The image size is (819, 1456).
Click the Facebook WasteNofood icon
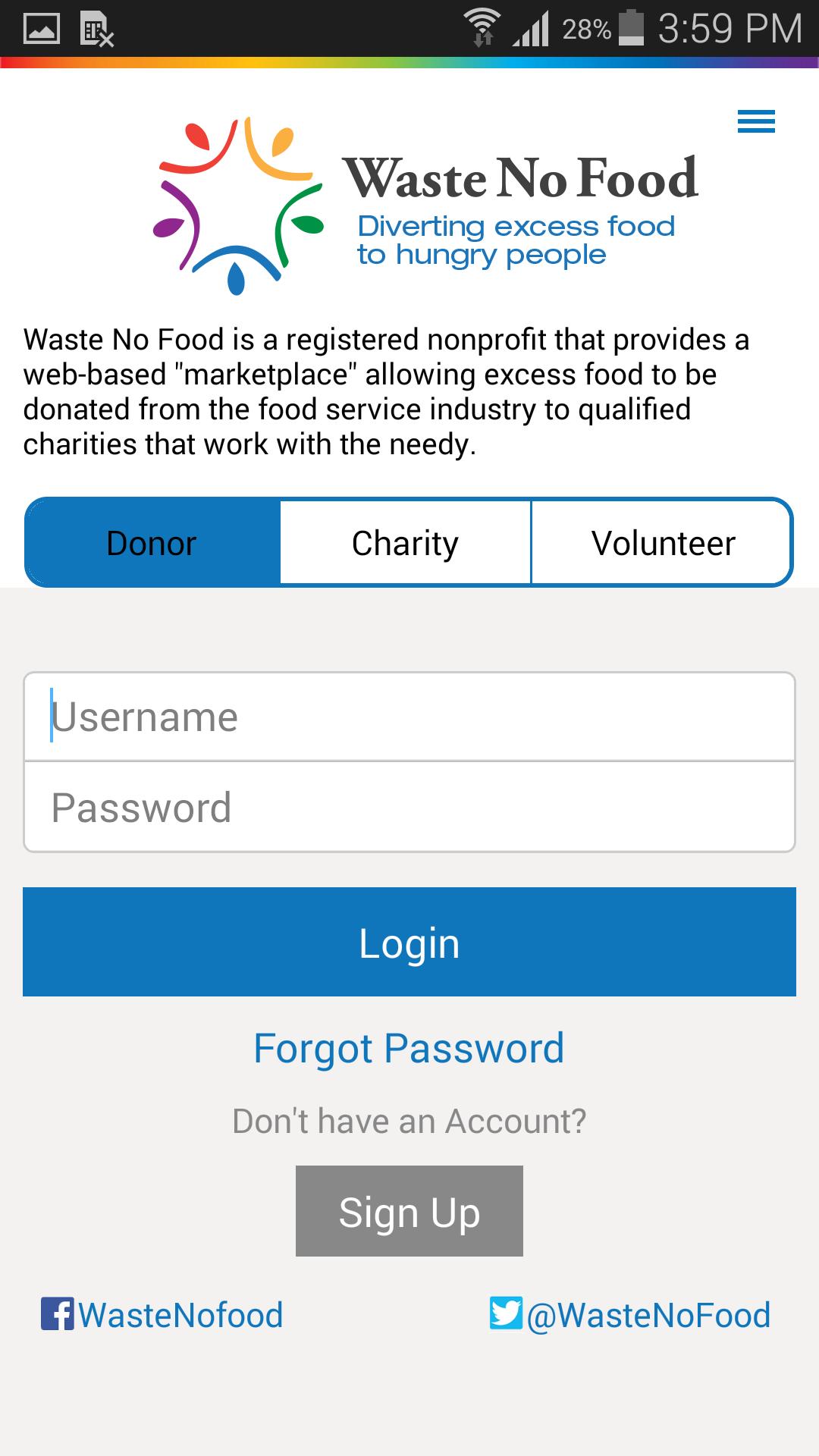pos(59,1316)
